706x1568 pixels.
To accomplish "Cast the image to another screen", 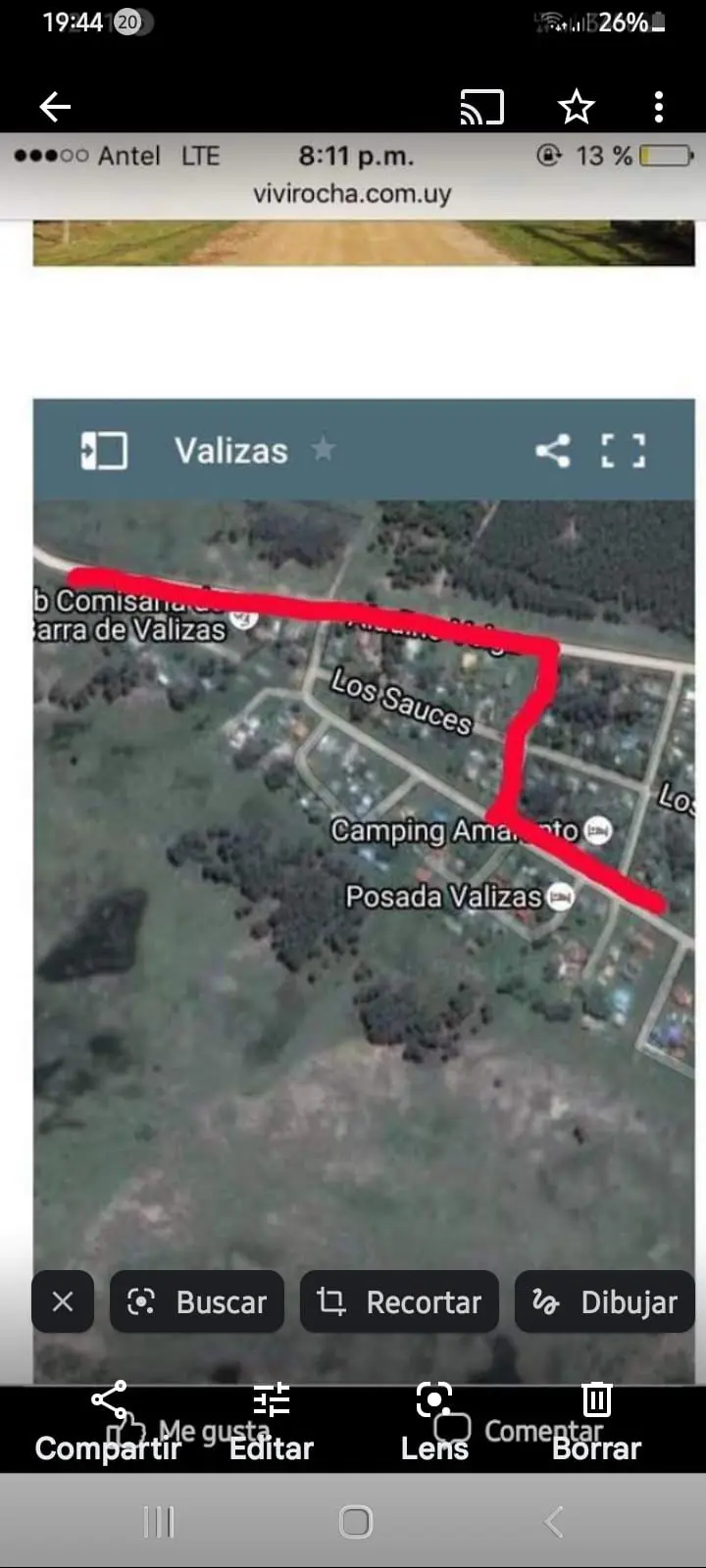I will [x=482, y=107].
